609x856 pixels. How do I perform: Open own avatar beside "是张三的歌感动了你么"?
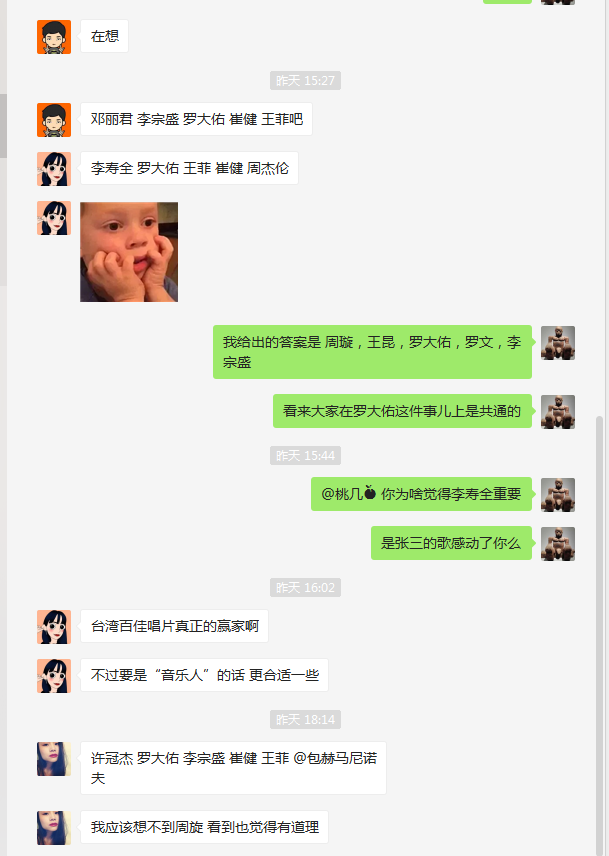(x=557, y=544)
